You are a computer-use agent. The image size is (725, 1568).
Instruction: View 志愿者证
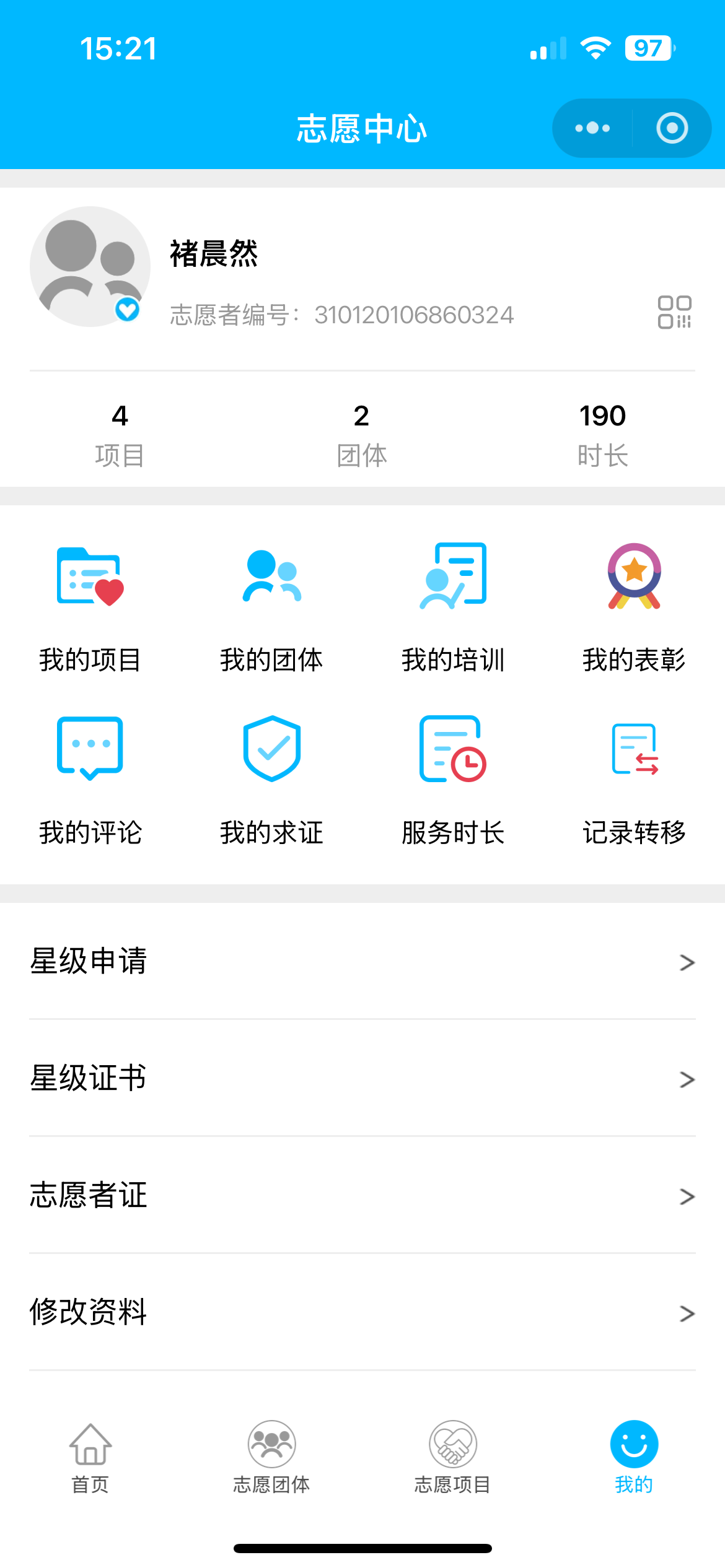(x=362, y=1195)
